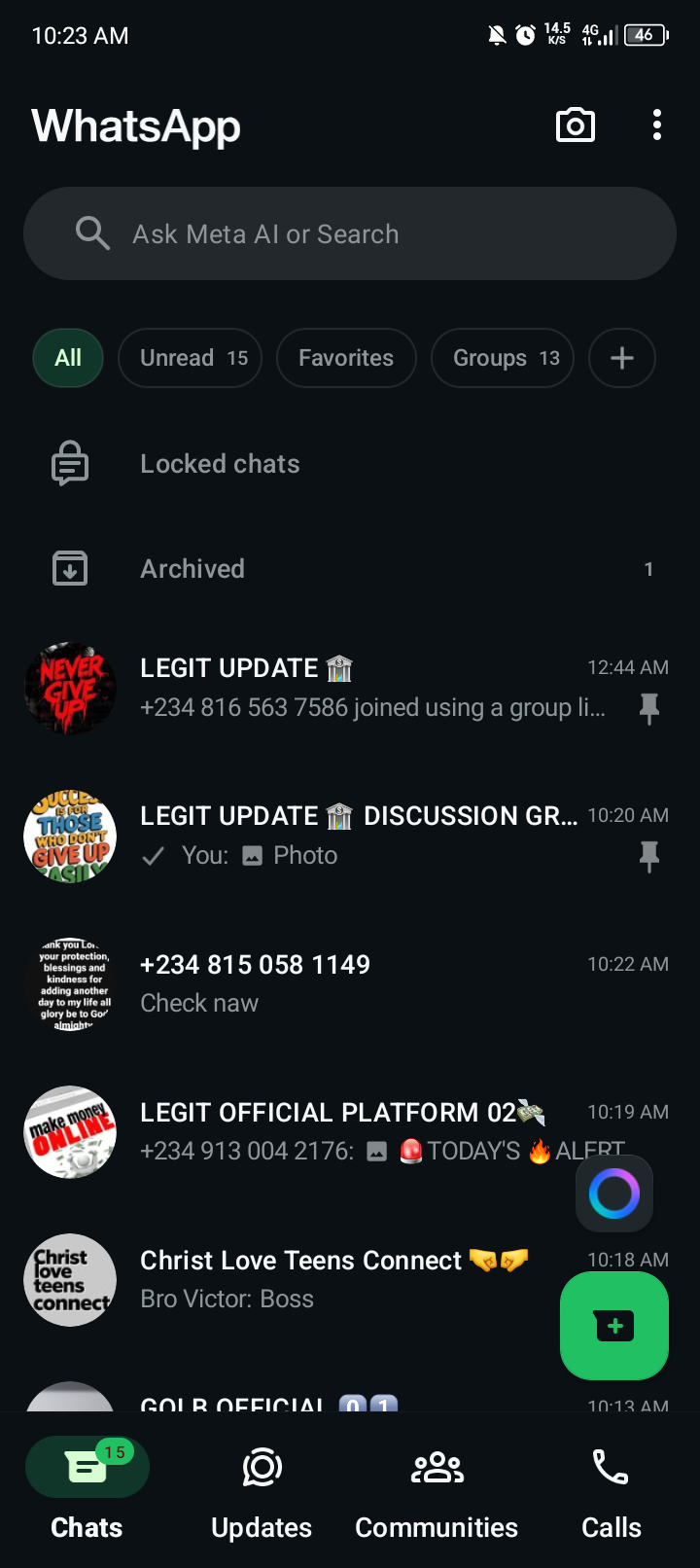Open Locked chats
The image size is (700, 1568).
coord(221,464)
